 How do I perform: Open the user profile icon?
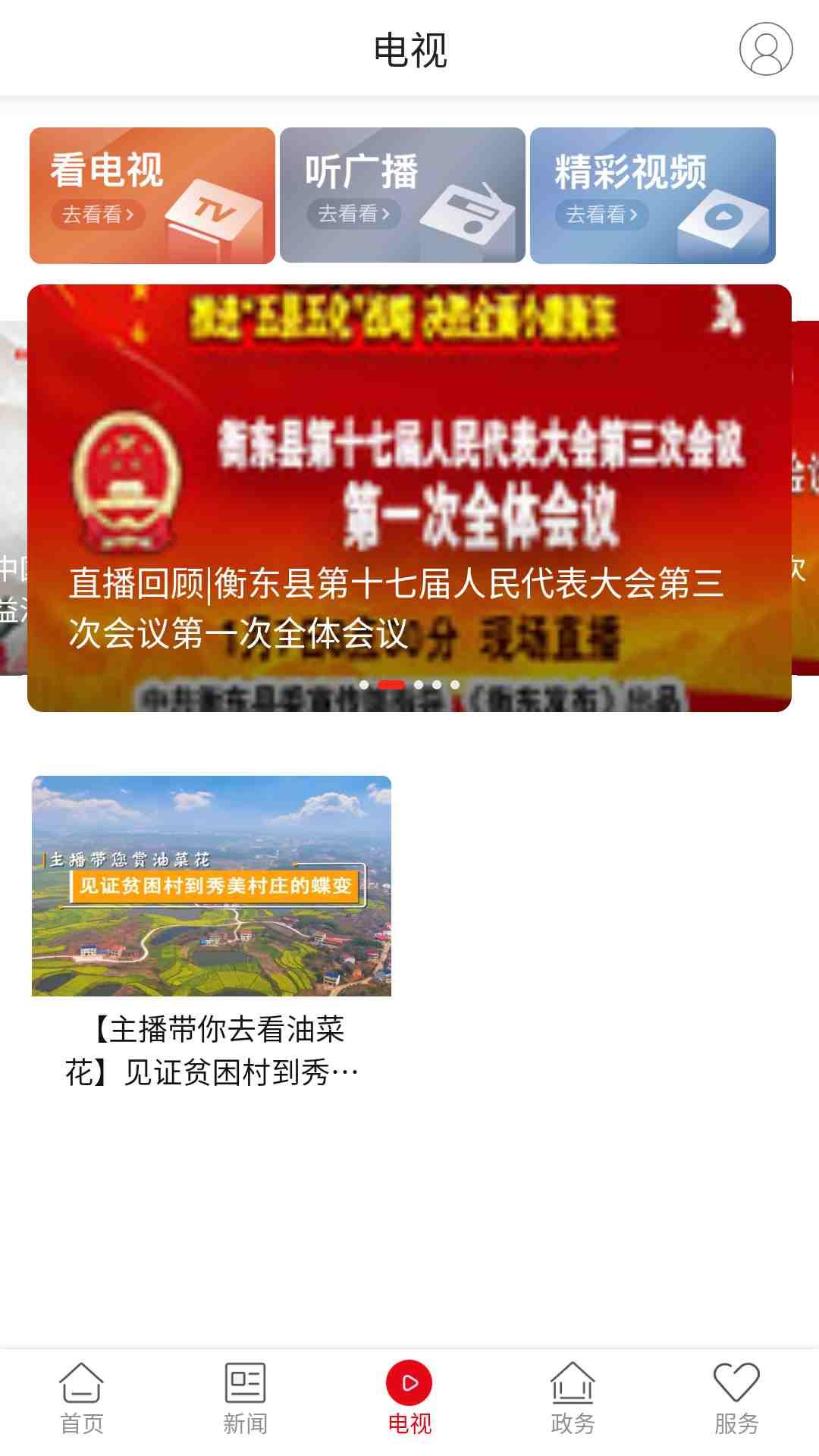click(x=766, y=49)
